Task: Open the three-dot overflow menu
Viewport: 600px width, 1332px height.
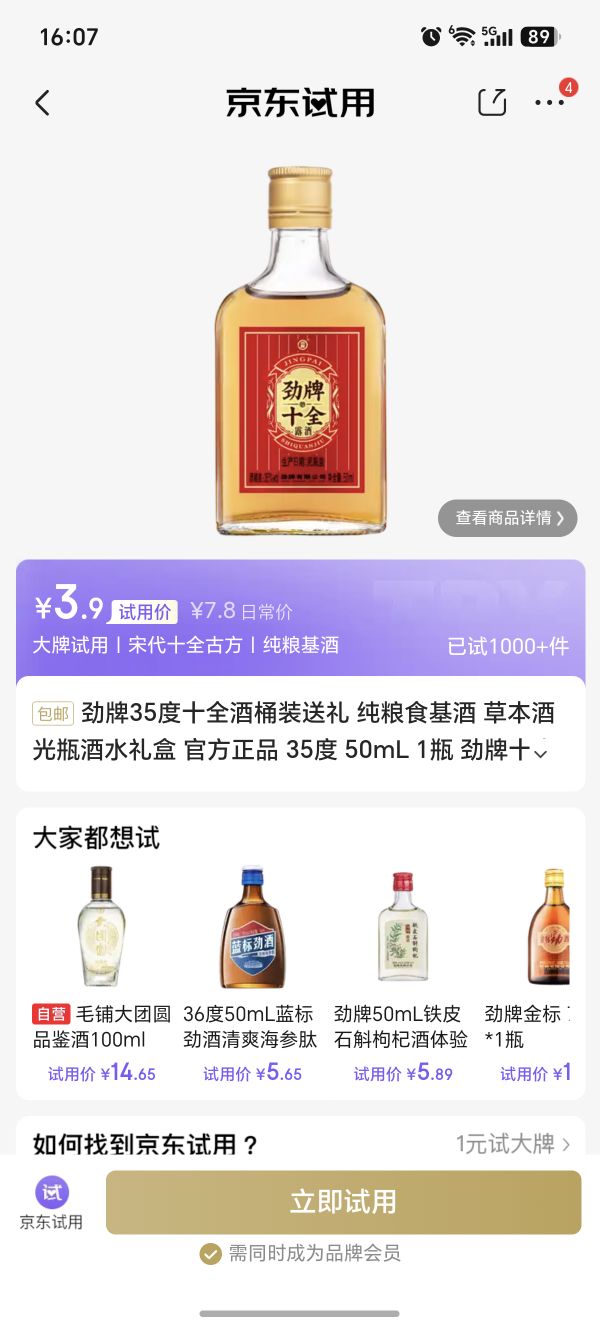Action: [549, 103]
